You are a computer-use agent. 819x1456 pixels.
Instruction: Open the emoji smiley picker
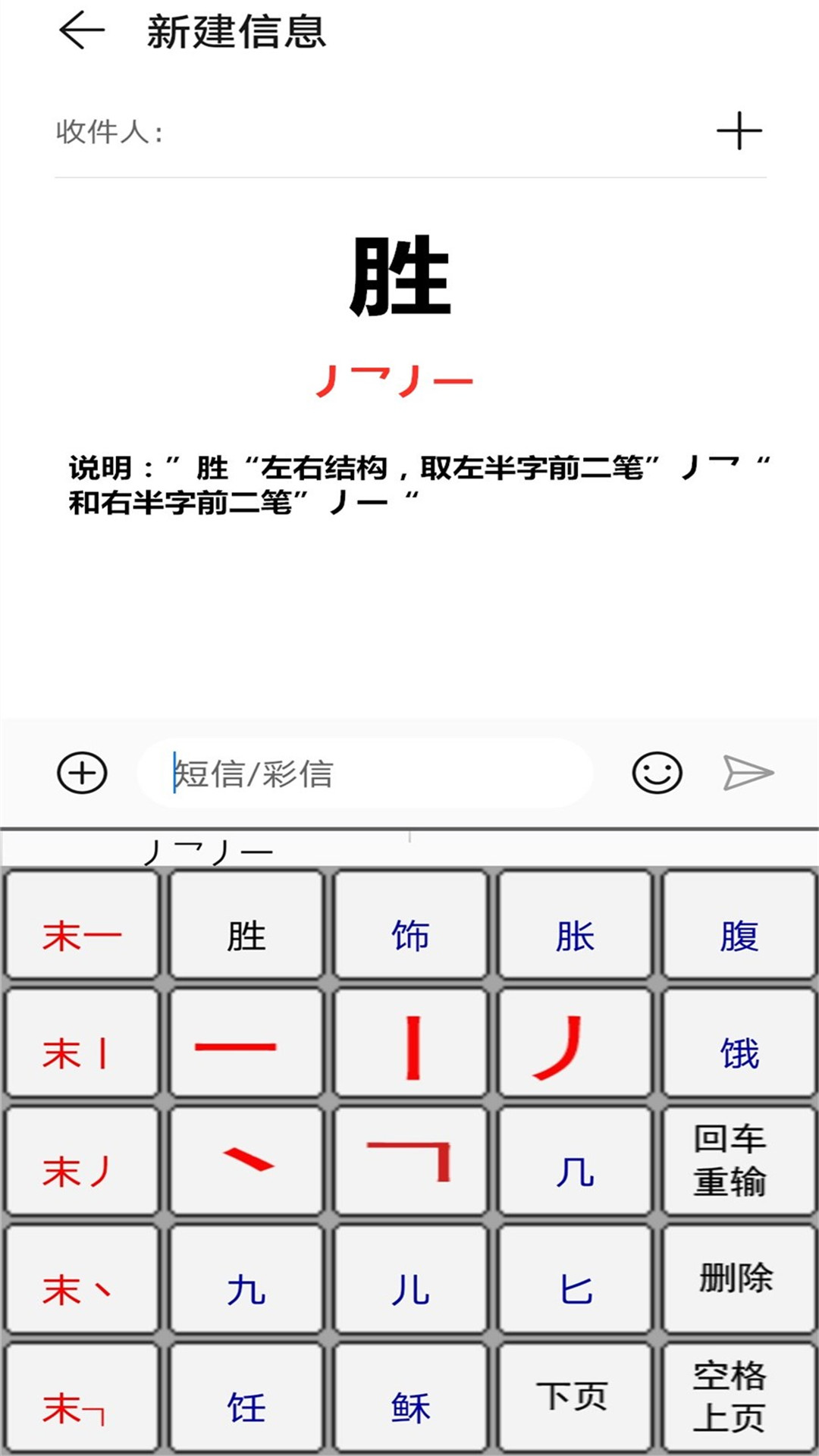pos(657,773)
